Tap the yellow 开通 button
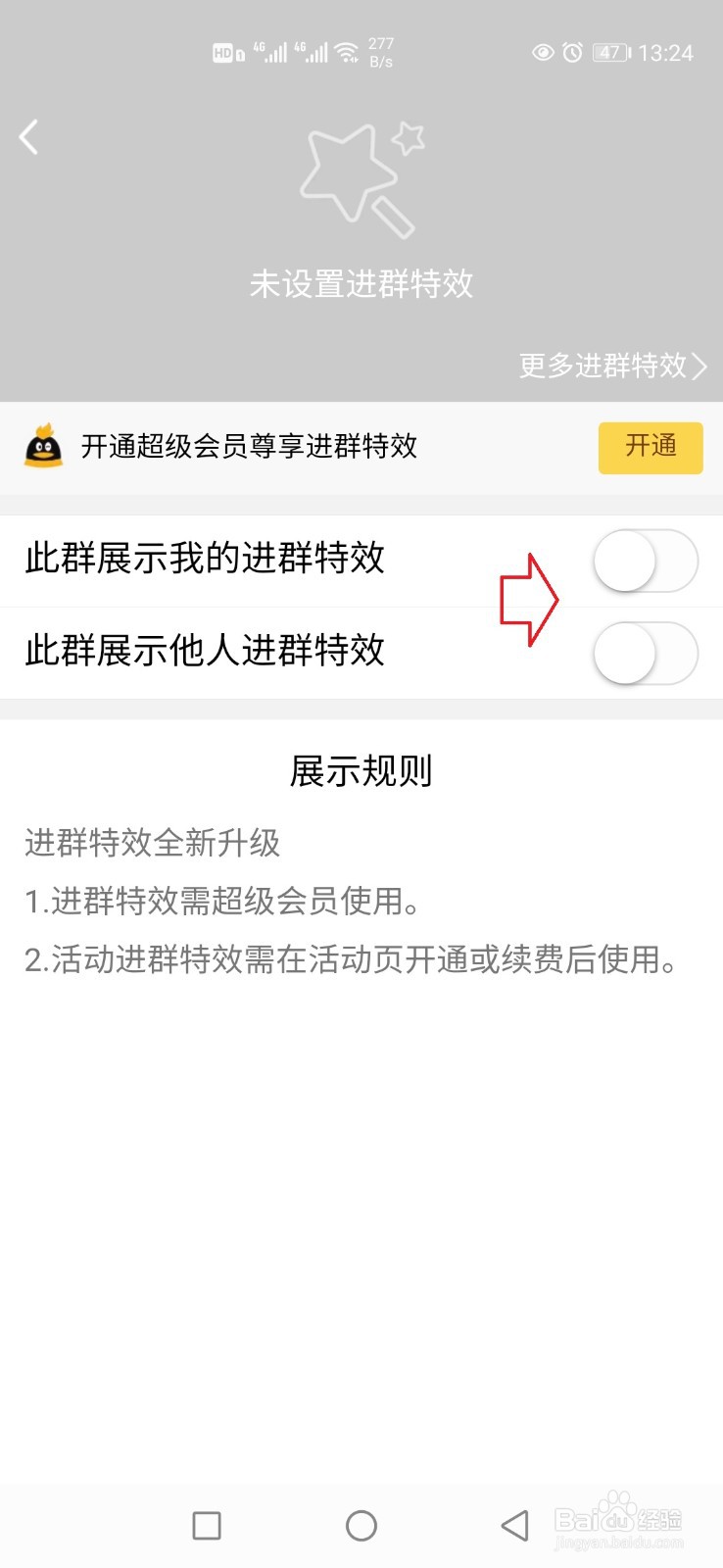 click(x=650, y=447)
